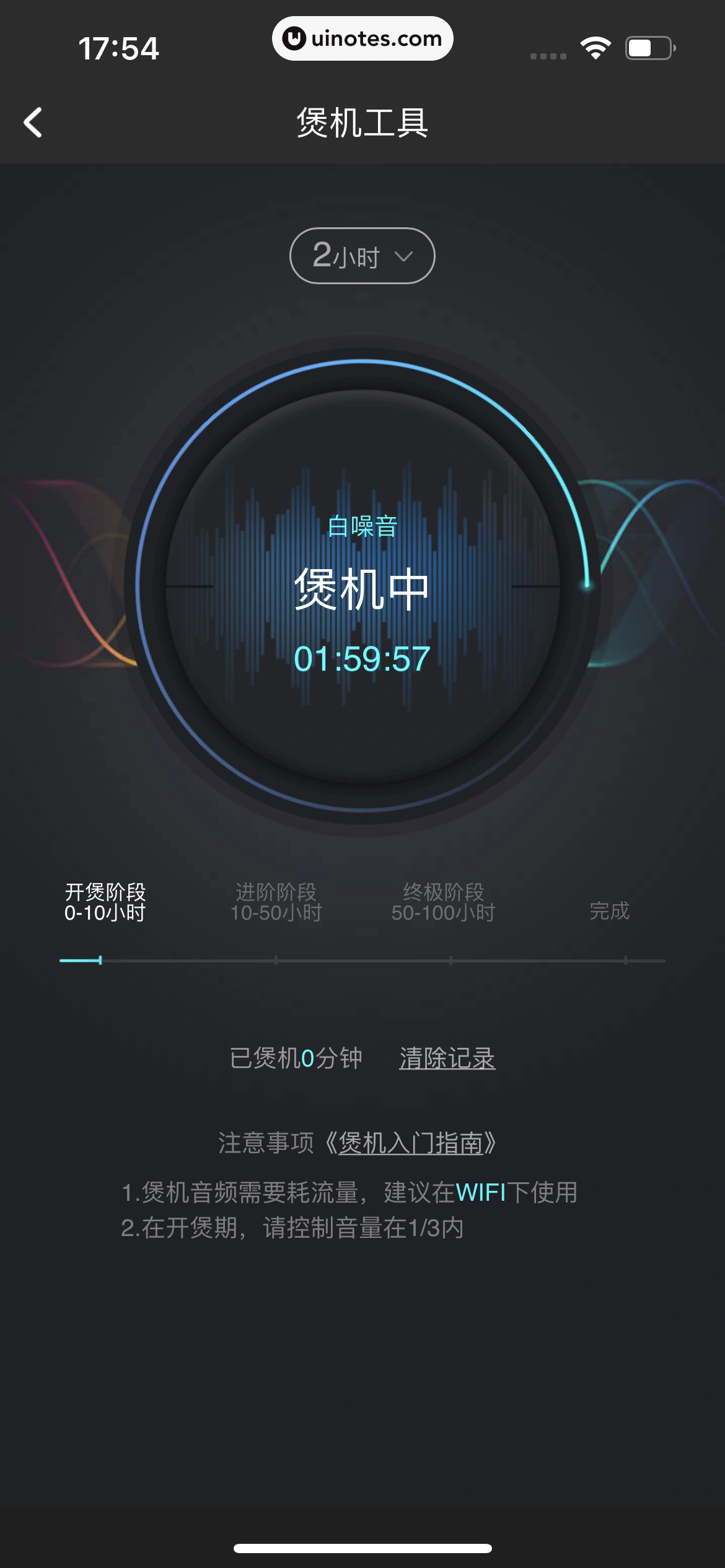The height and width of the screenshot is (1568, 725).
Task: Open the 煲机入门指南 guide link
Action: [411, 1143]
